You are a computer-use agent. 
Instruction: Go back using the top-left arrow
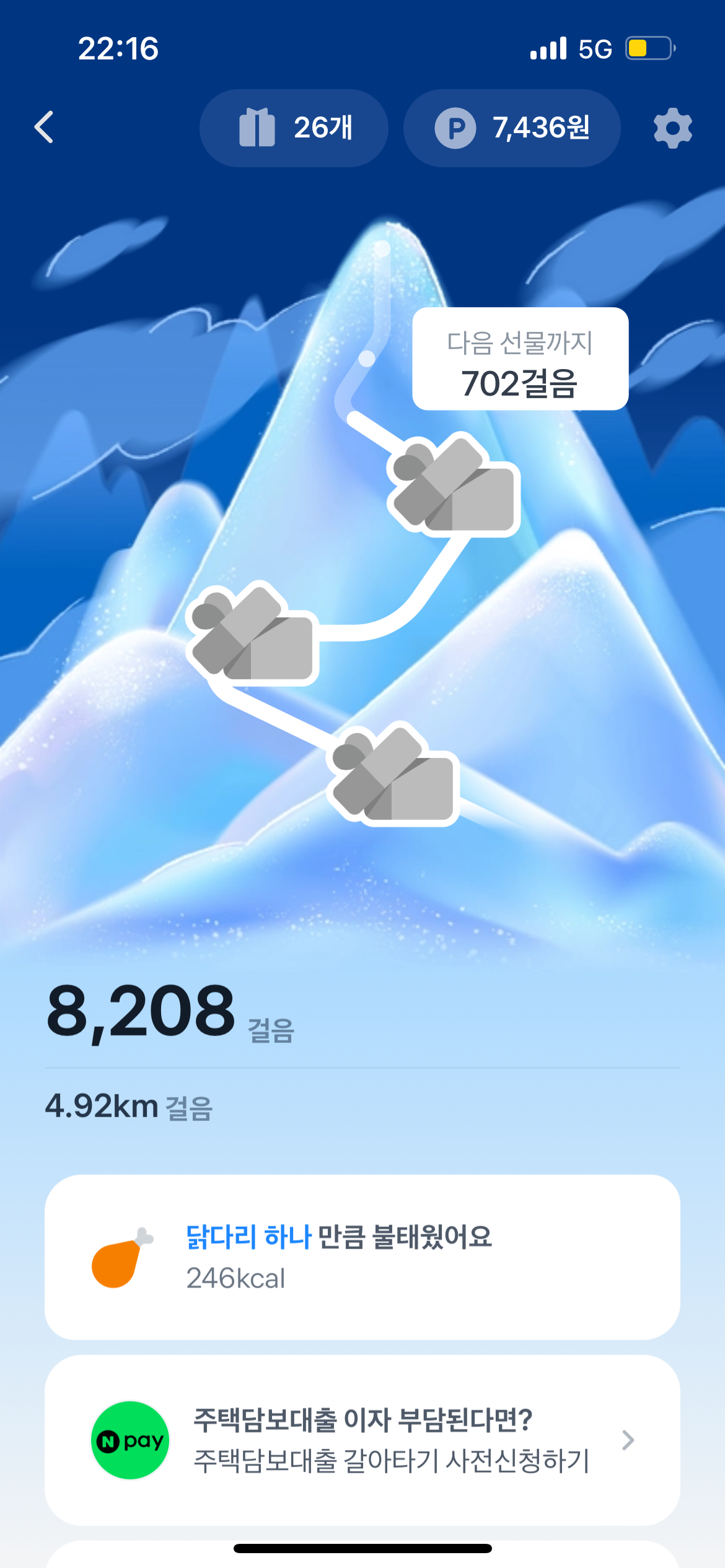44,128
